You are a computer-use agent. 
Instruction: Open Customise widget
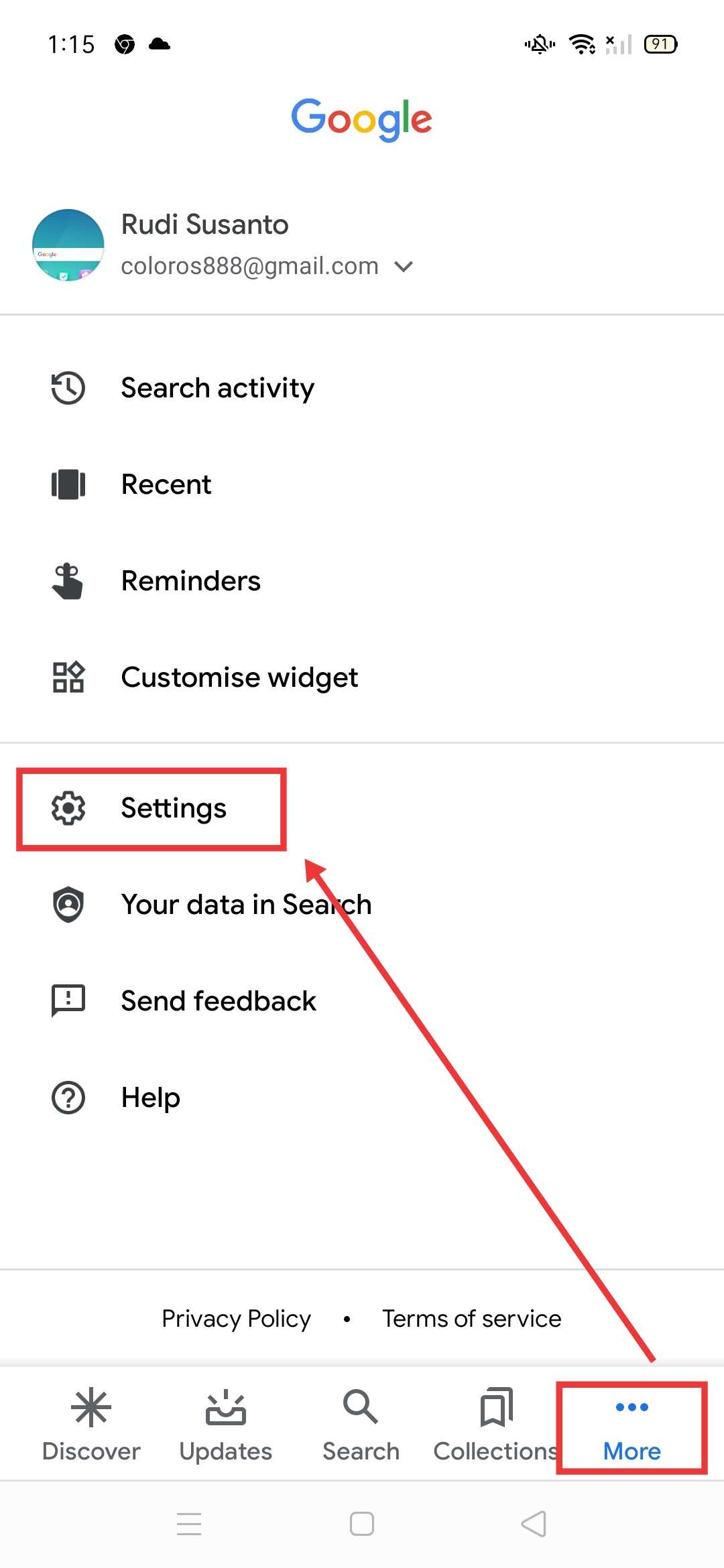pyautogui.click(x=239, y=677)
